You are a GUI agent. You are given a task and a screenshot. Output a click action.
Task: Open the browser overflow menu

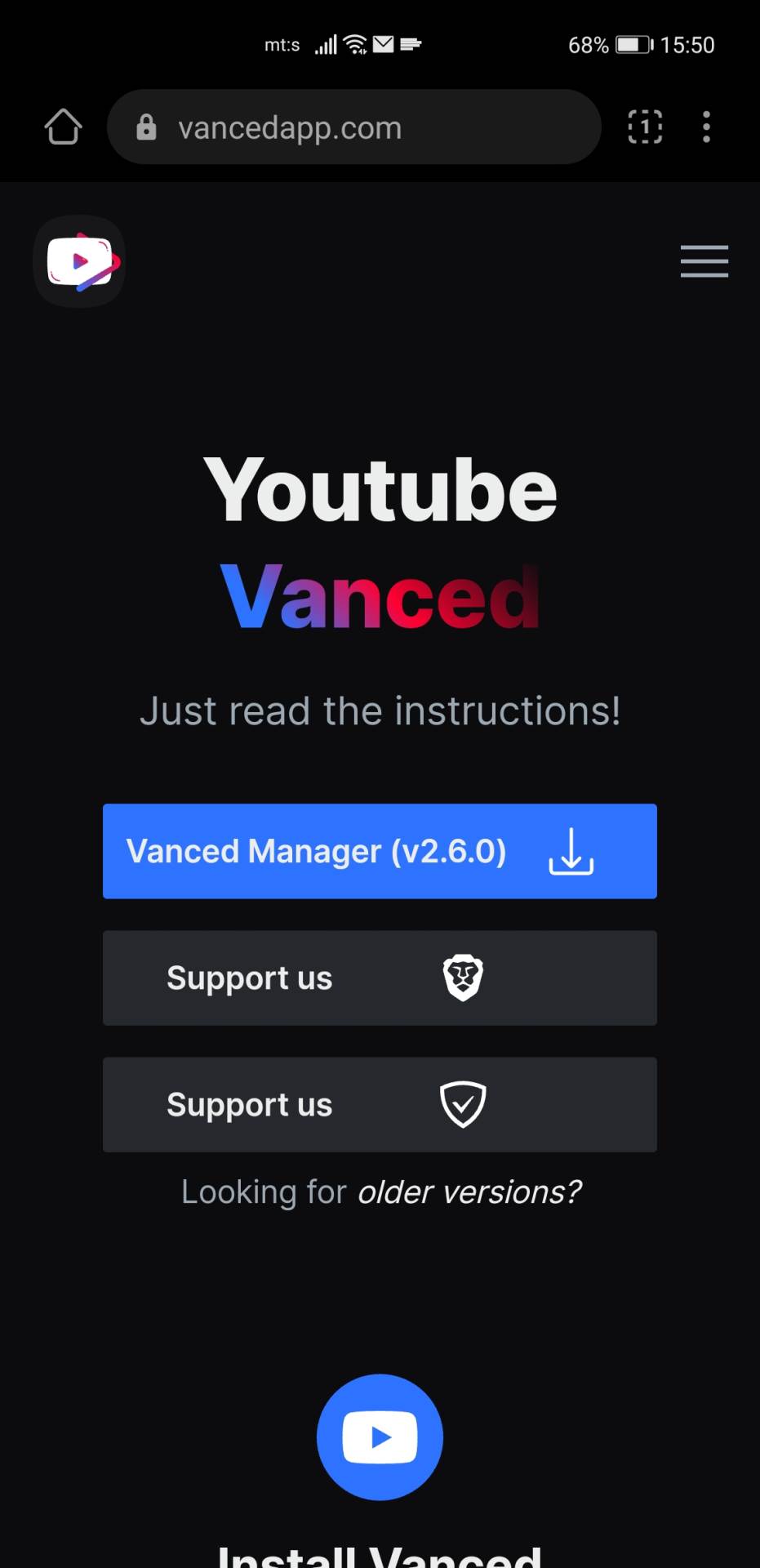click(x=706, y=127)
